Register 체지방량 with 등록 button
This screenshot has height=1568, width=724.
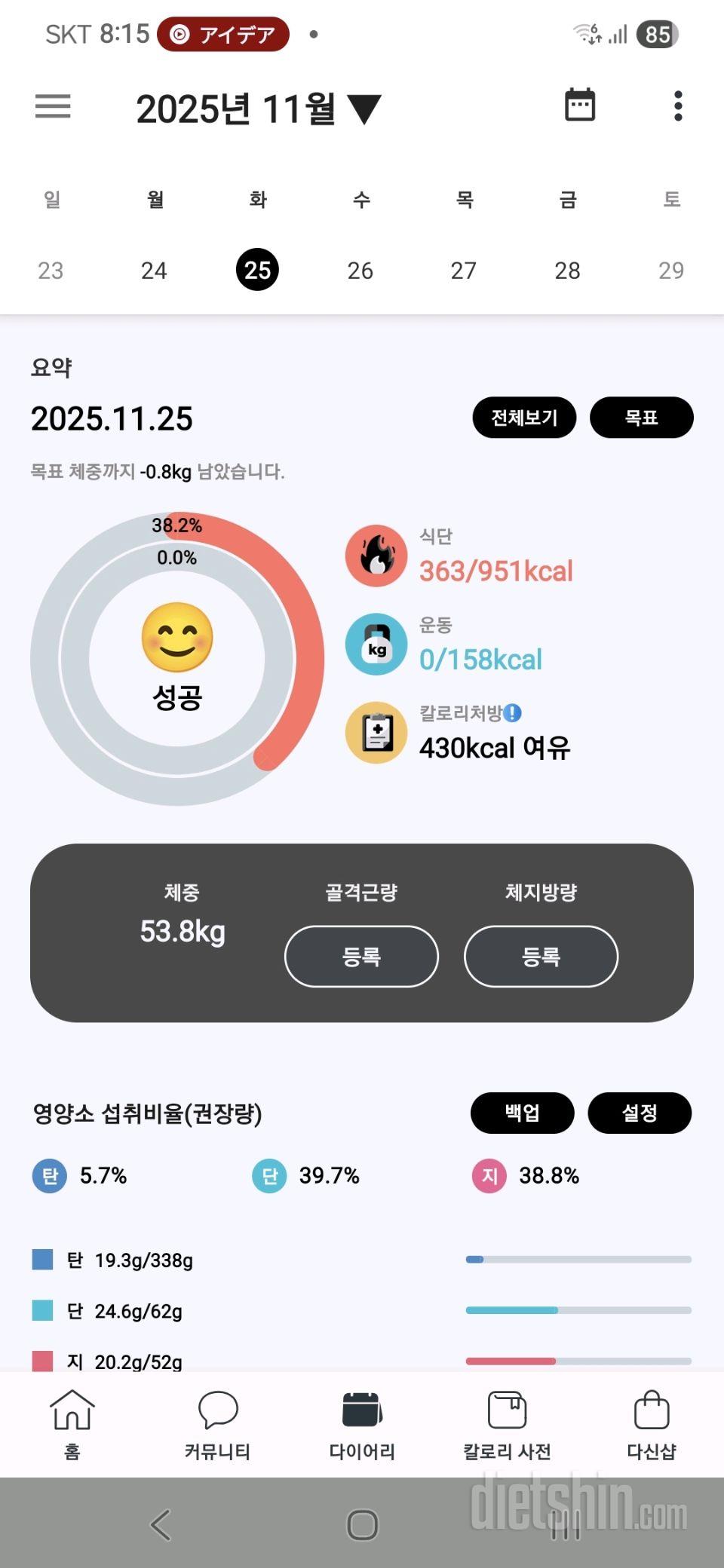click(541, 957)
